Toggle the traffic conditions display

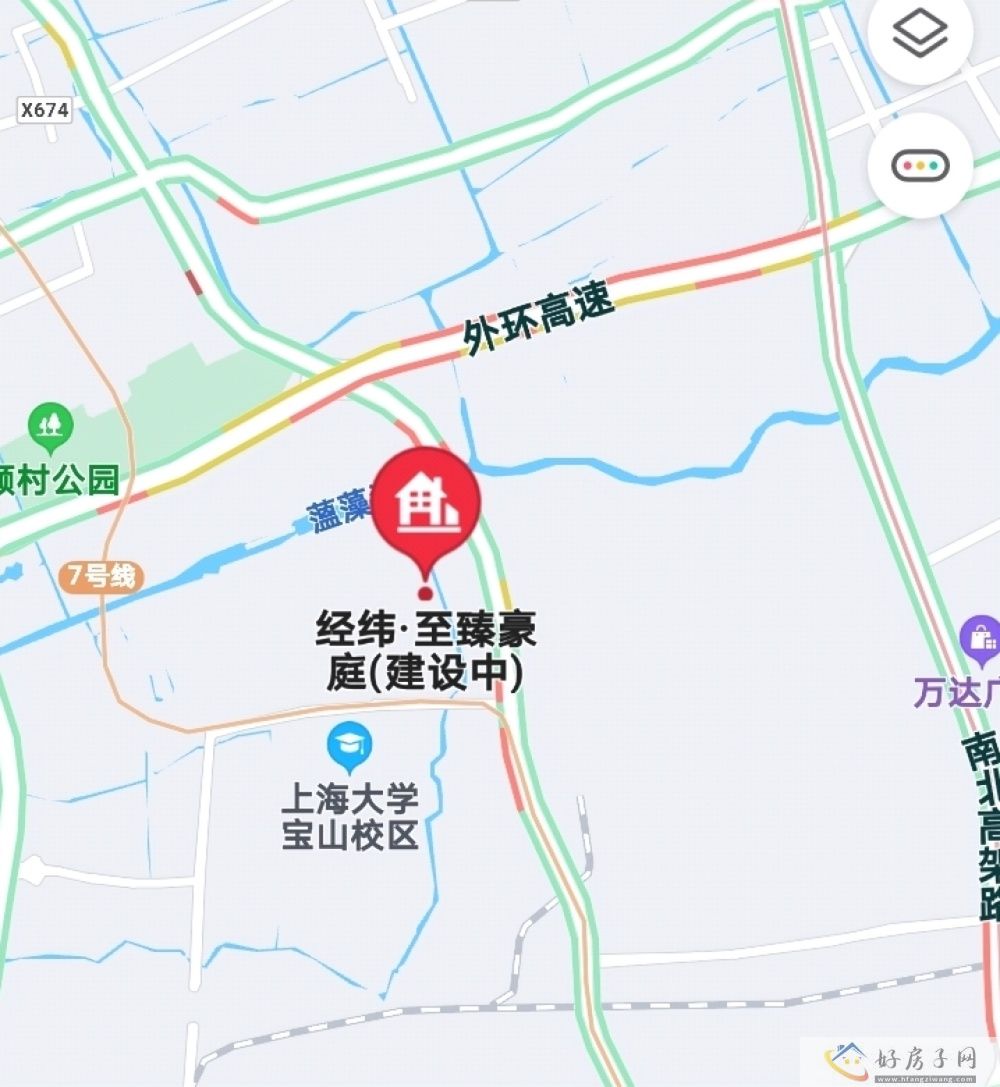point(919,165)
